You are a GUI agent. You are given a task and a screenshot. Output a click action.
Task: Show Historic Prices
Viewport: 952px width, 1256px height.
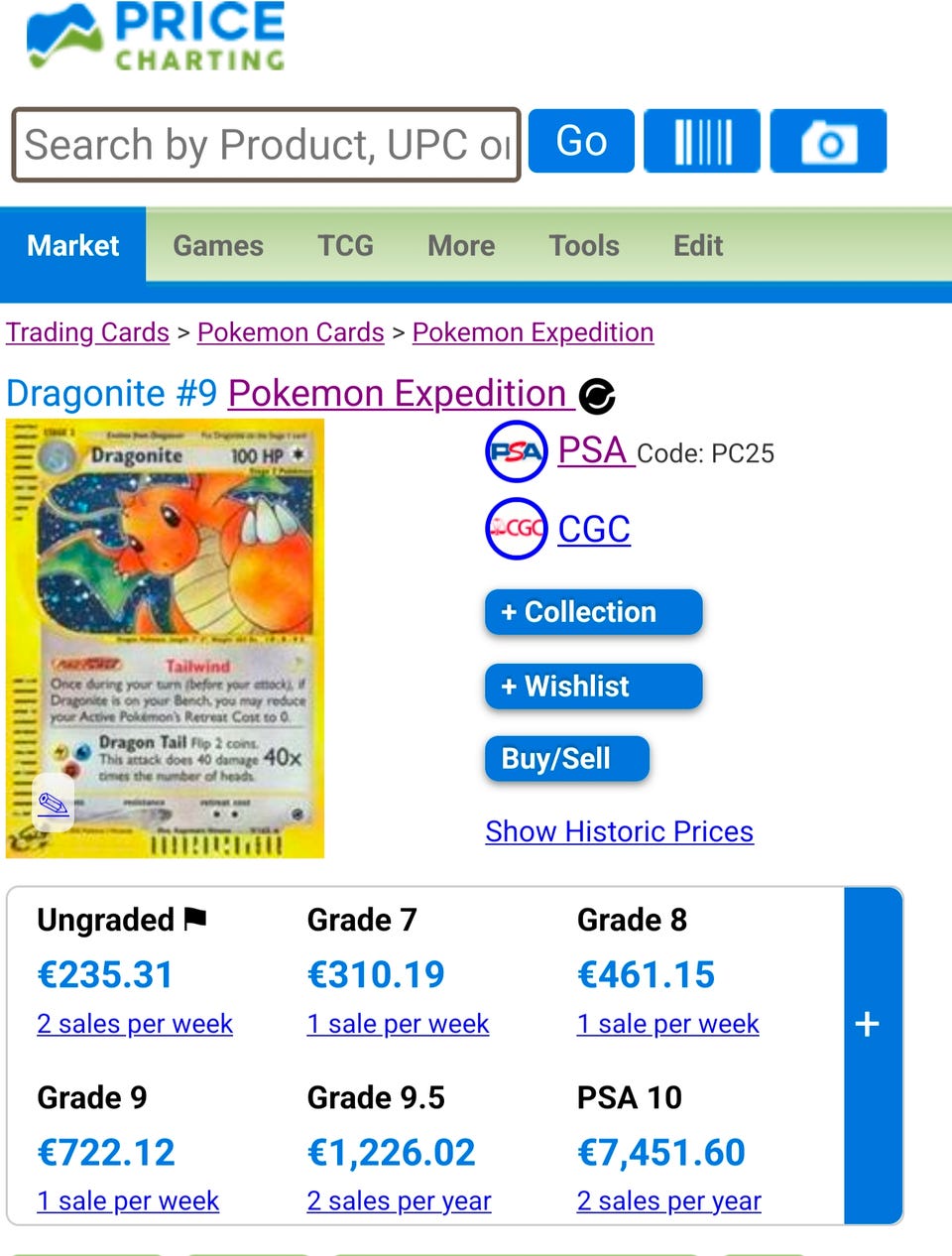click(619, 831)
